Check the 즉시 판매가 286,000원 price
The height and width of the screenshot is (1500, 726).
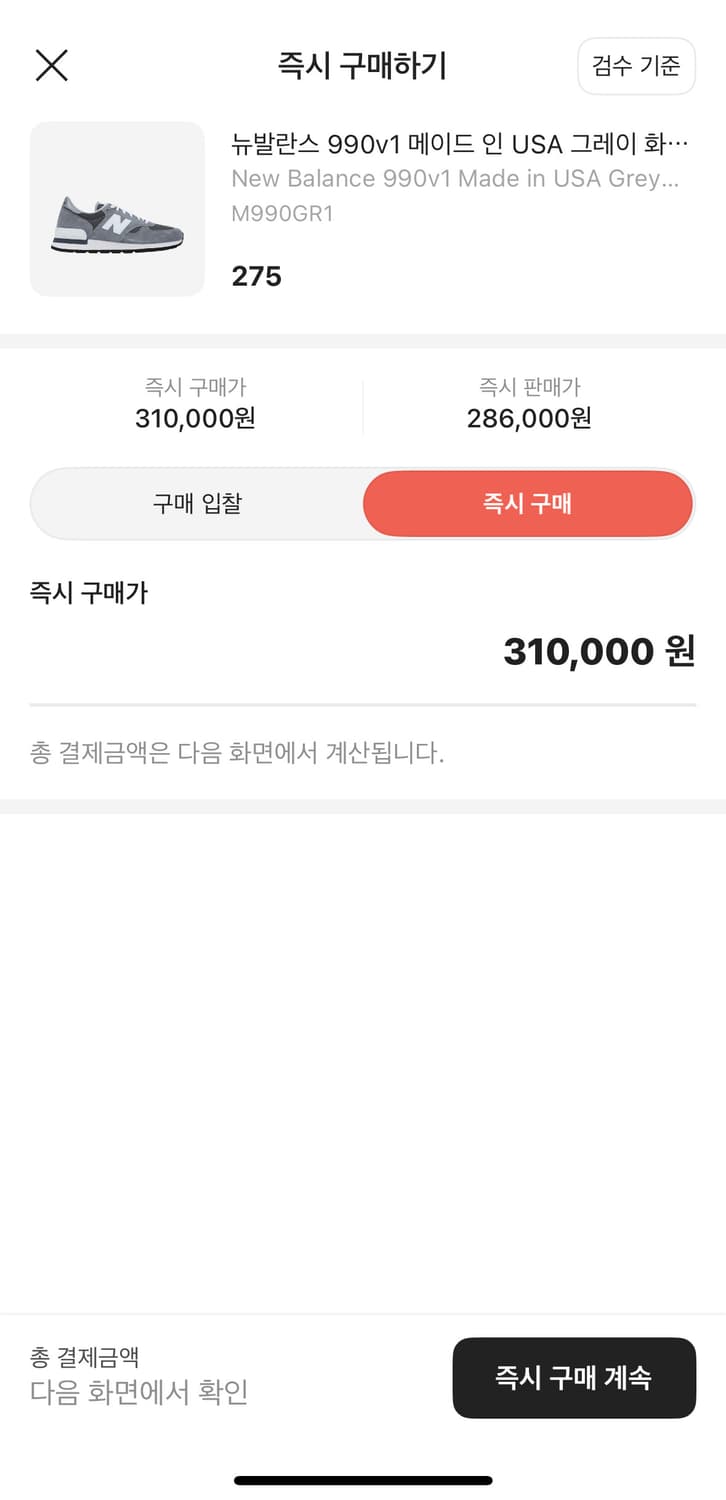click(528, 404)
